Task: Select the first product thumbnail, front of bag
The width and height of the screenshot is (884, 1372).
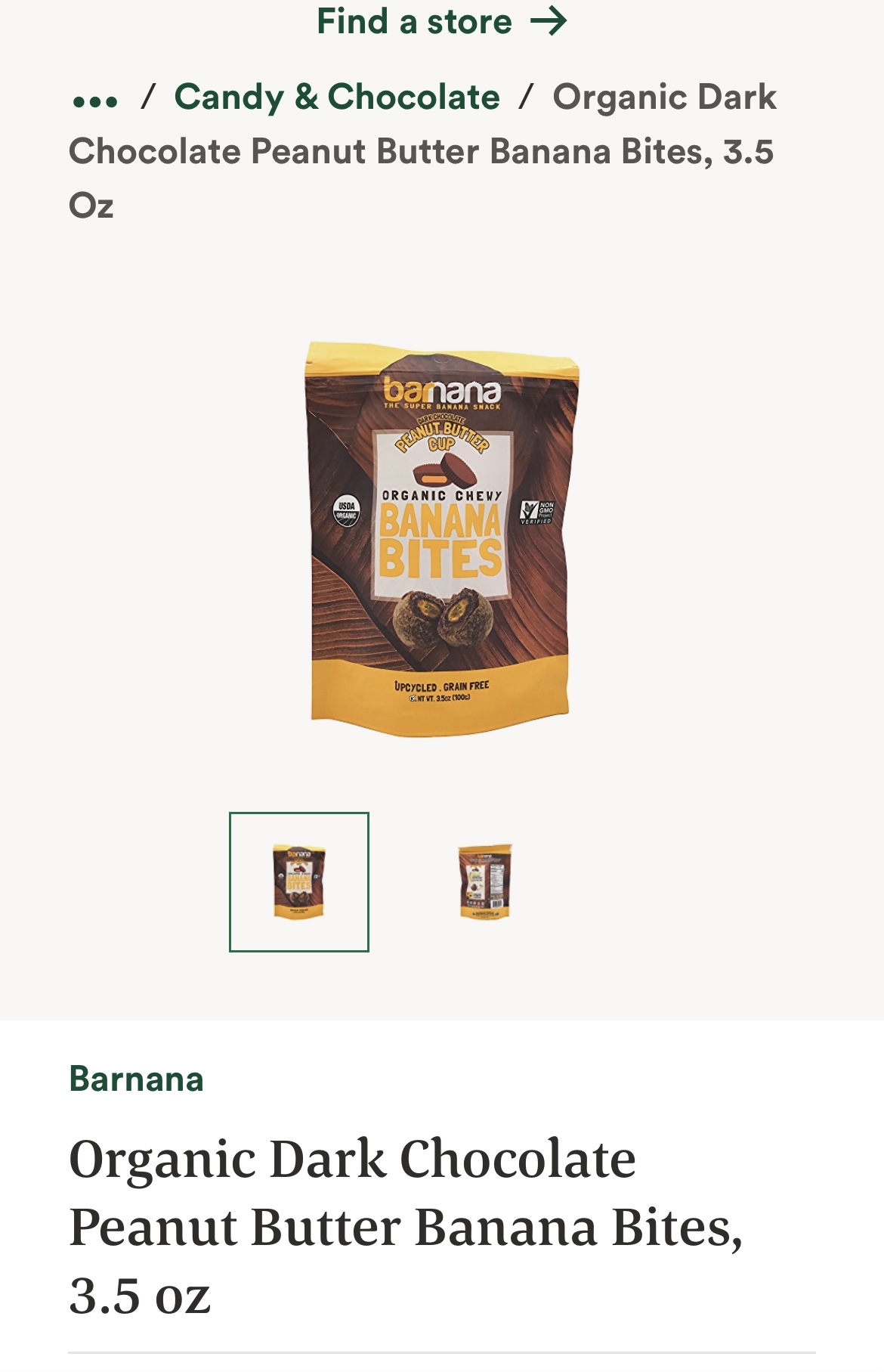Action: coord(299,882)
